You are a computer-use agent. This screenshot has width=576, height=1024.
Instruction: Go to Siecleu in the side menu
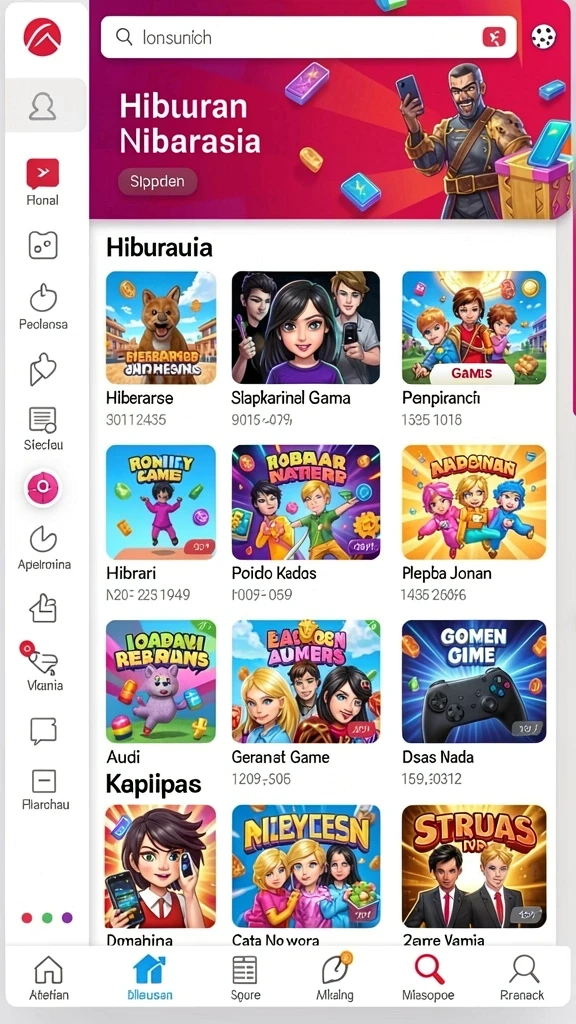point(43,428)
